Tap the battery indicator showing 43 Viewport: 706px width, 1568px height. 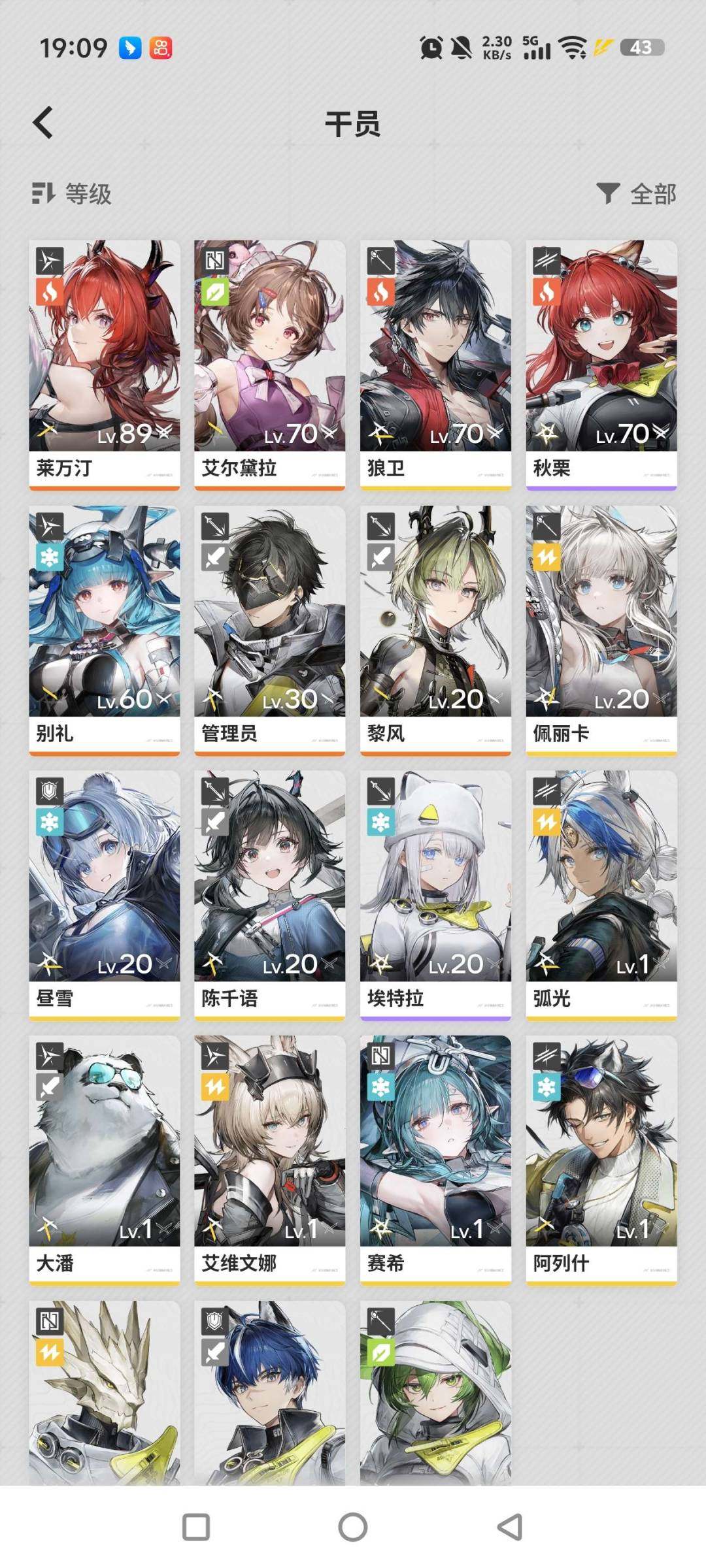tap(643, 48)
